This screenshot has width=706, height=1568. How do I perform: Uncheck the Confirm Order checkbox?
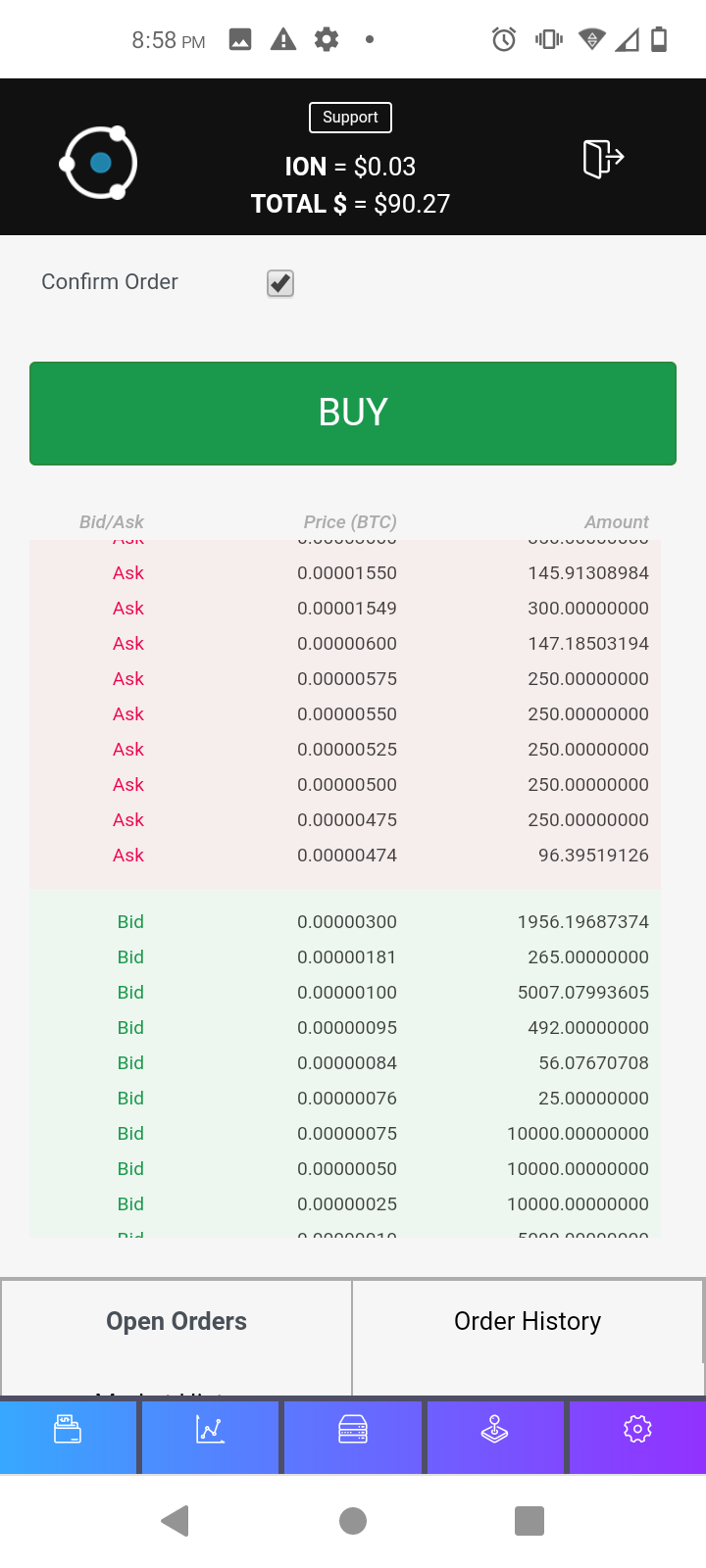[280, 283]
